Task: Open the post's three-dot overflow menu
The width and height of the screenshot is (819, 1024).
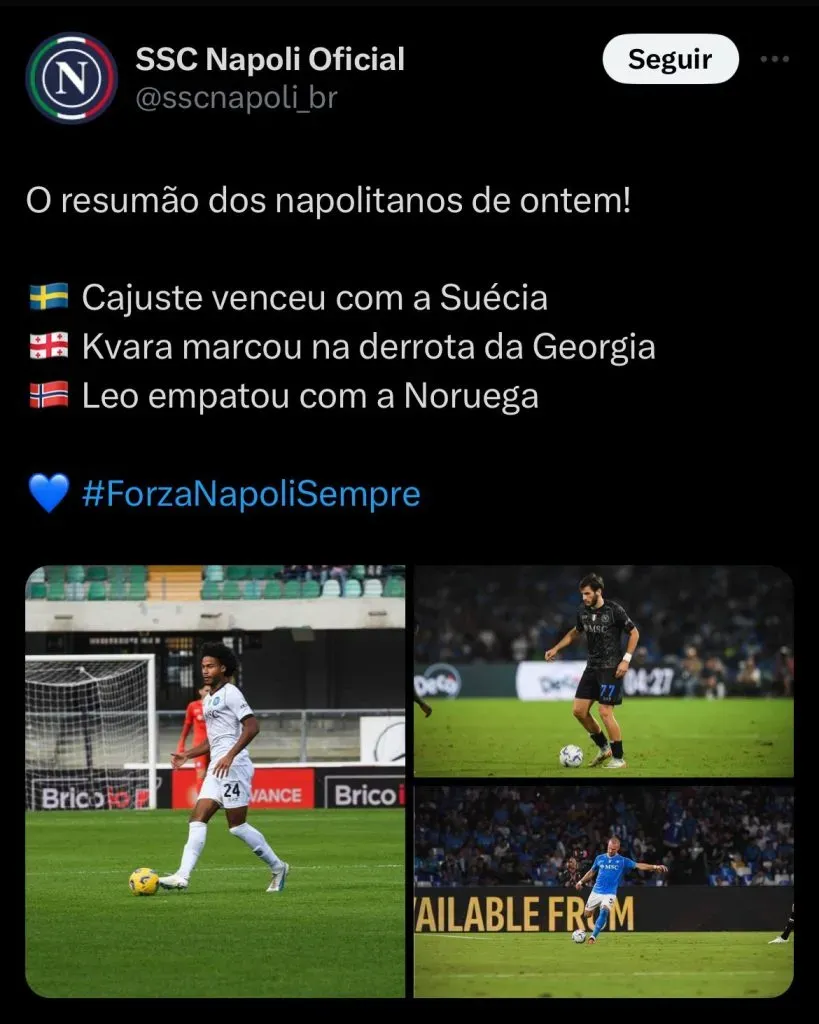Action: 775,59
